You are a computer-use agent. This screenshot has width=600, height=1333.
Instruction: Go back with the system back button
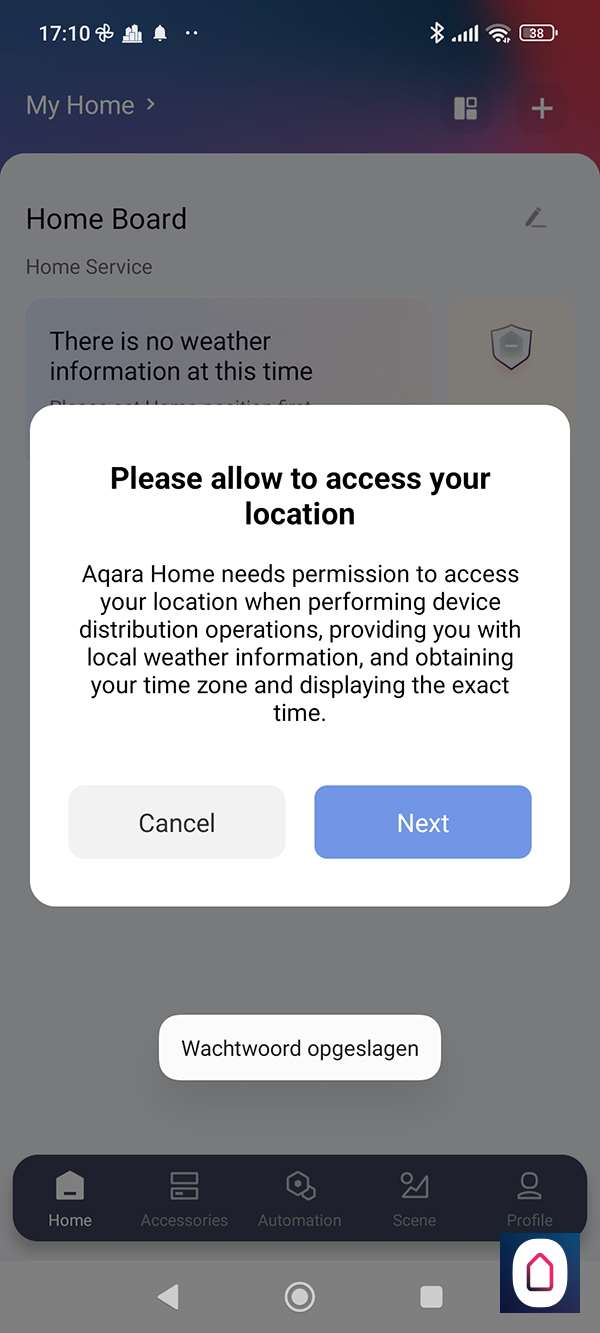click(168, 1297)
